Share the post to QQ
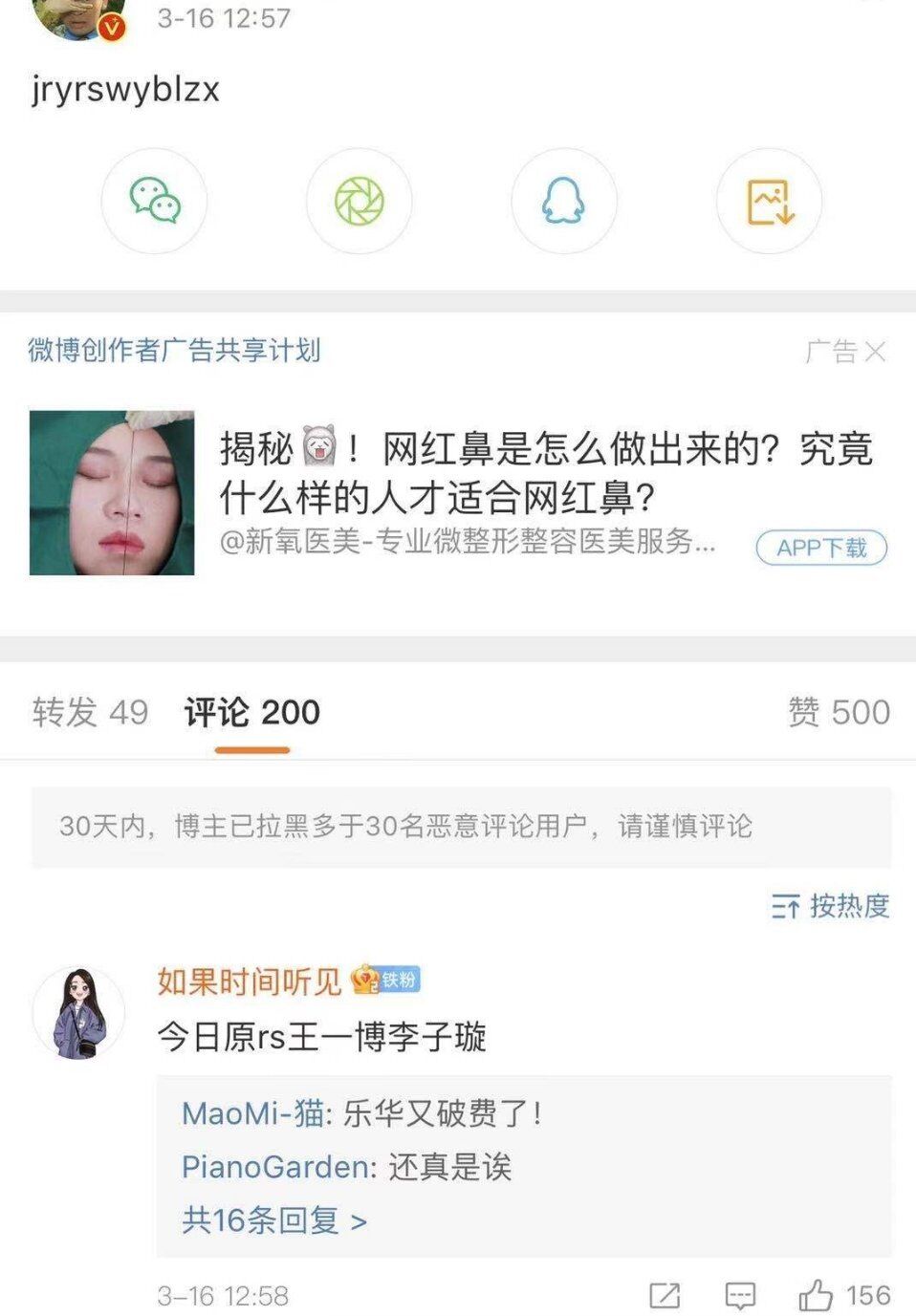 pyautogui.click(x=564, y=204)
